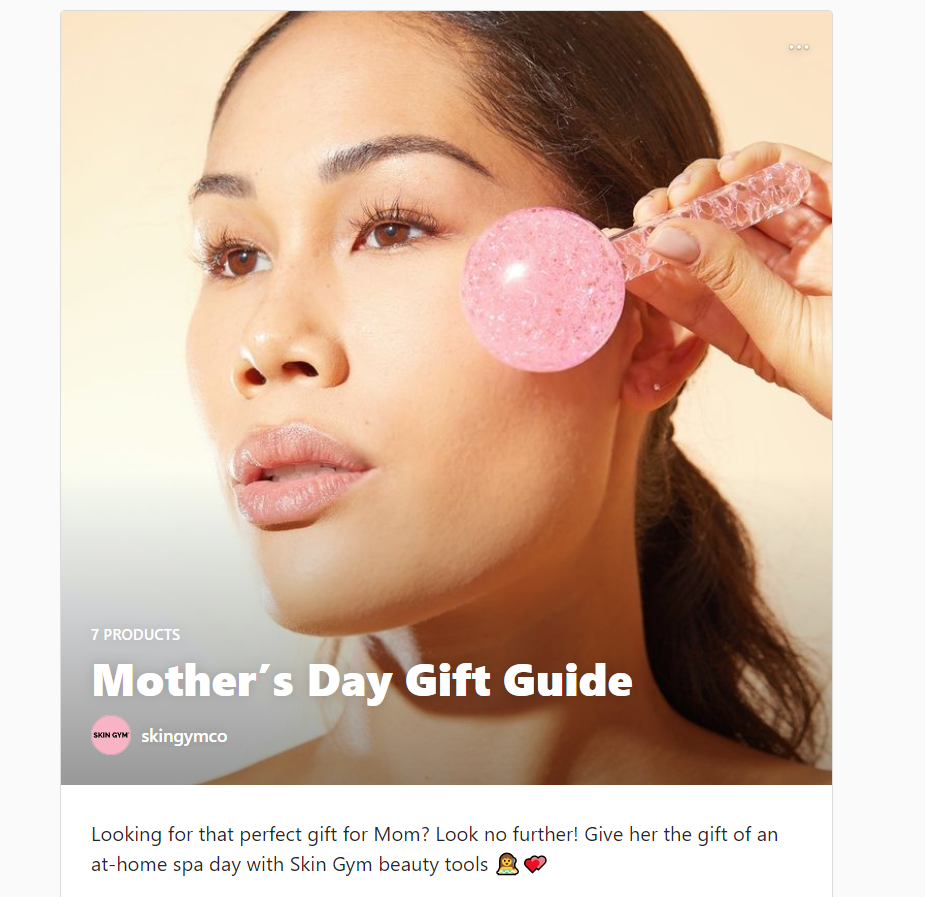925x897 pixels.
Task: Tap the Skin Gym profile avatar
Action: (110, 736)
